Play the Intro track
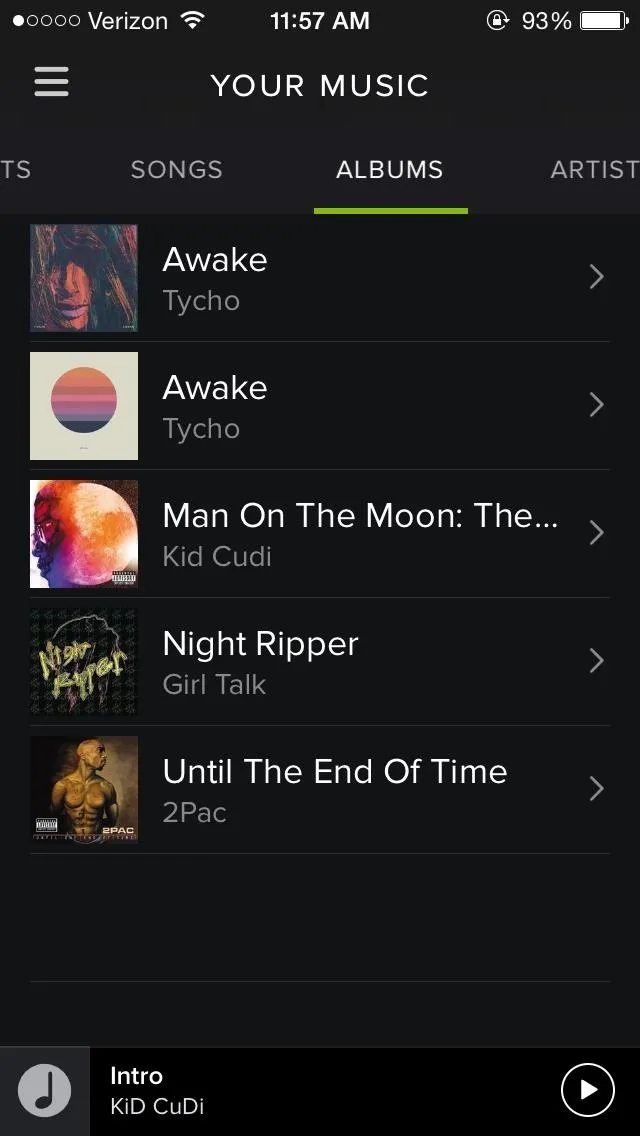 click(588, 1090)
